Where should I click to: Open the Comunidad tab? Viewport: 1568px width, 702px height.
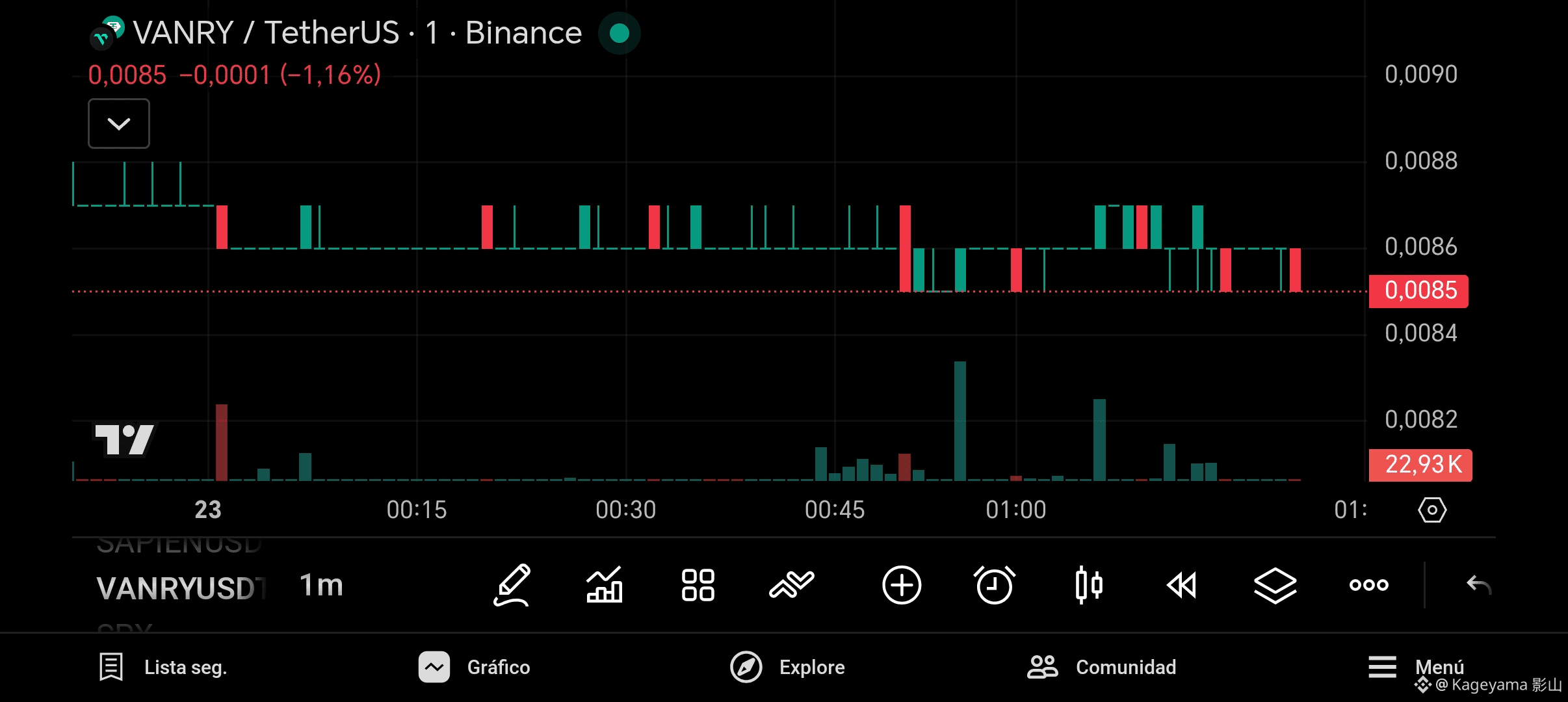pos(1102,667)
